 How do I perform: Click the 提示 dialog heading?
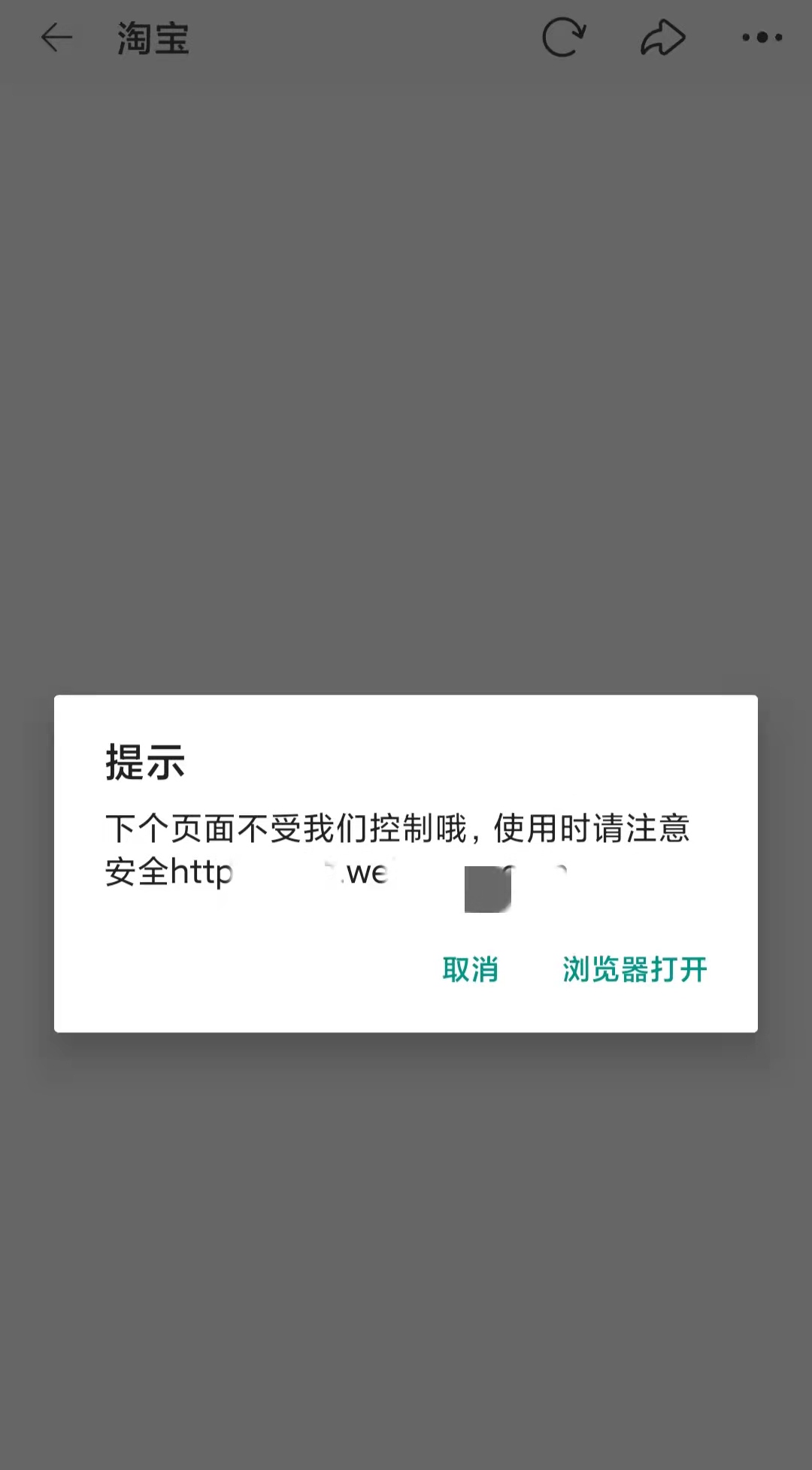point(147,764)
